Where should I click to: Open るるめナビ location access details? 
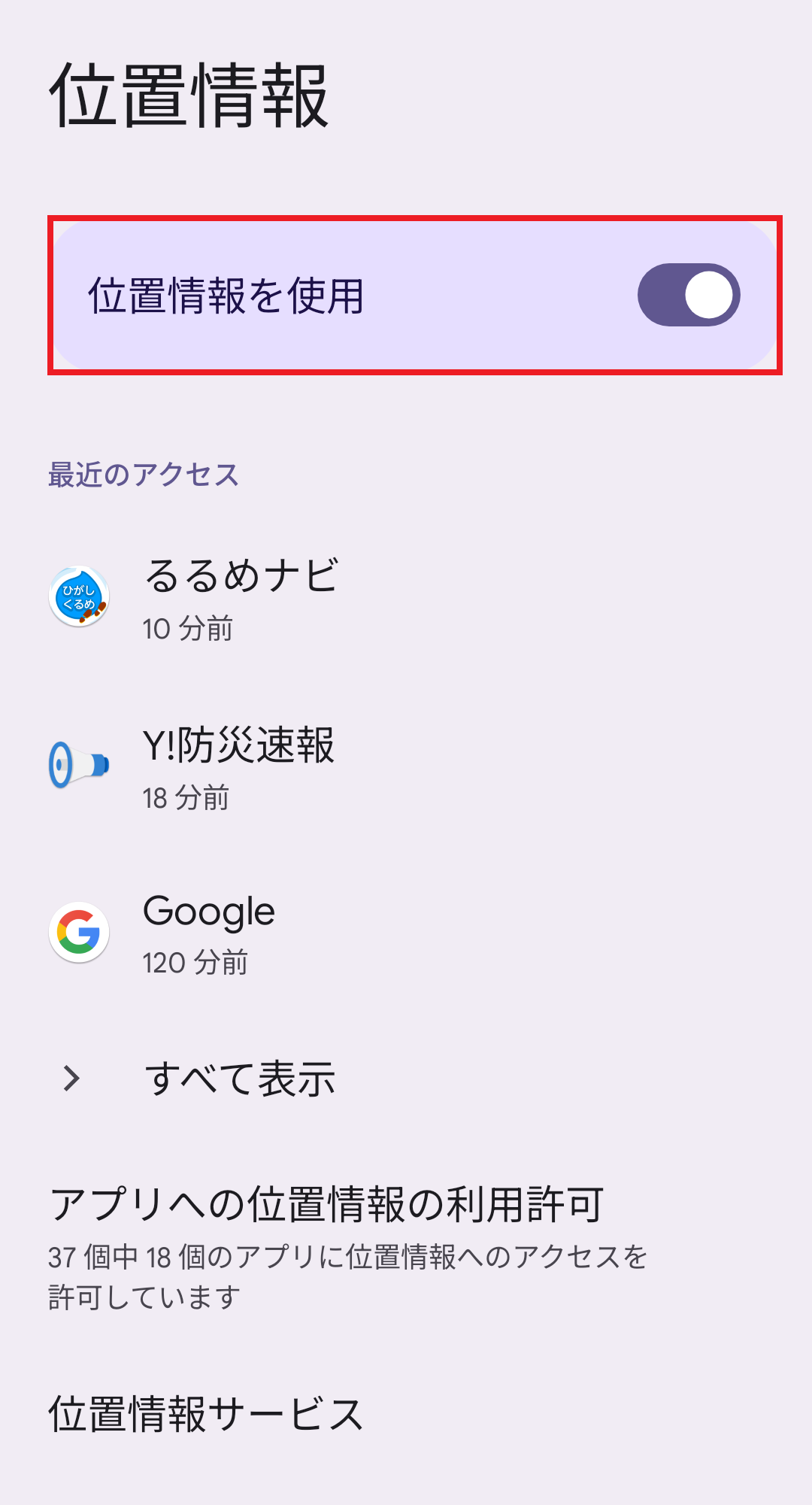click(241, 598)
